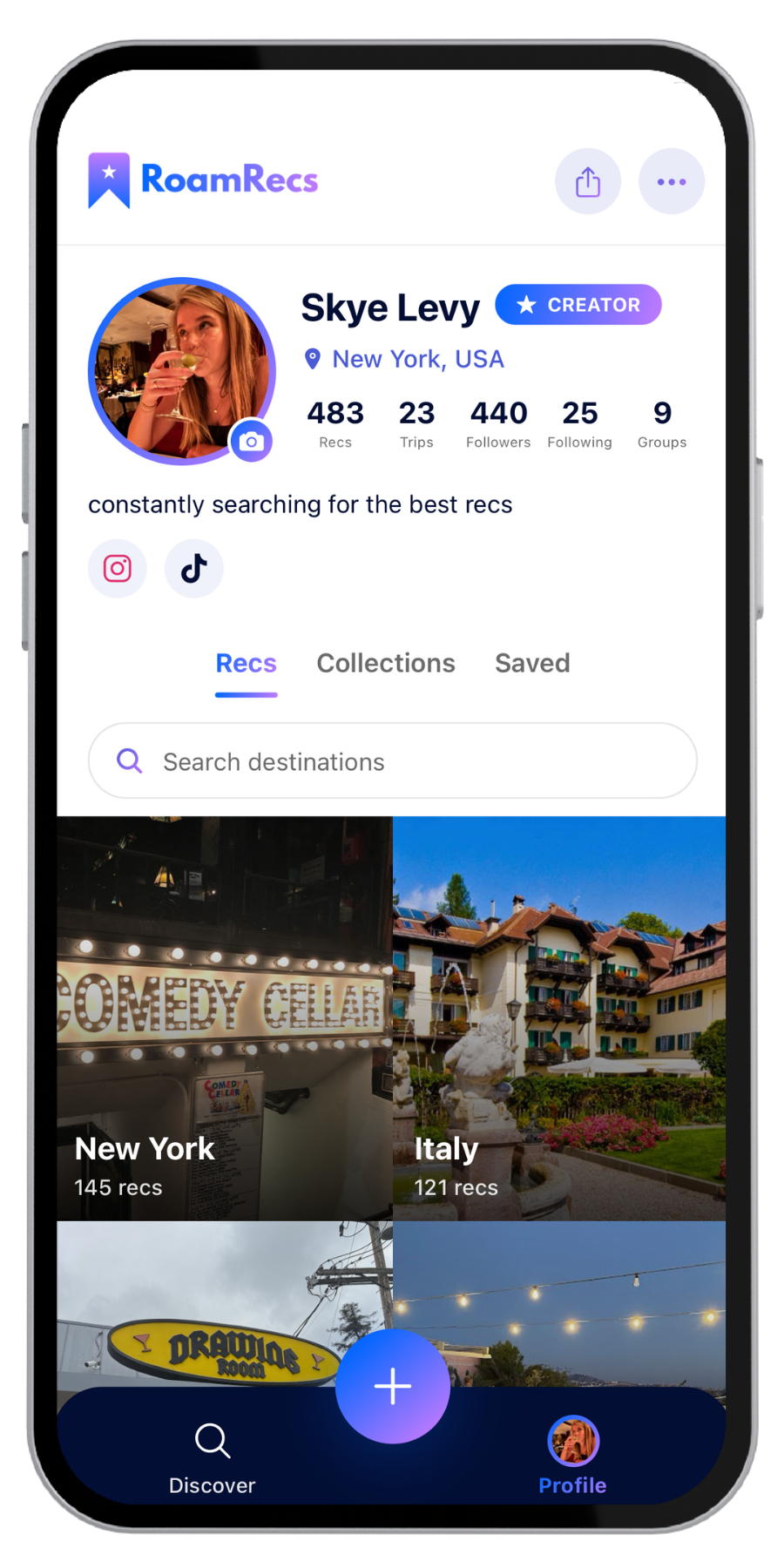Change profile photo via camera badge
The width and height of the screenshot is (784, 1568).
coord(251,442)
